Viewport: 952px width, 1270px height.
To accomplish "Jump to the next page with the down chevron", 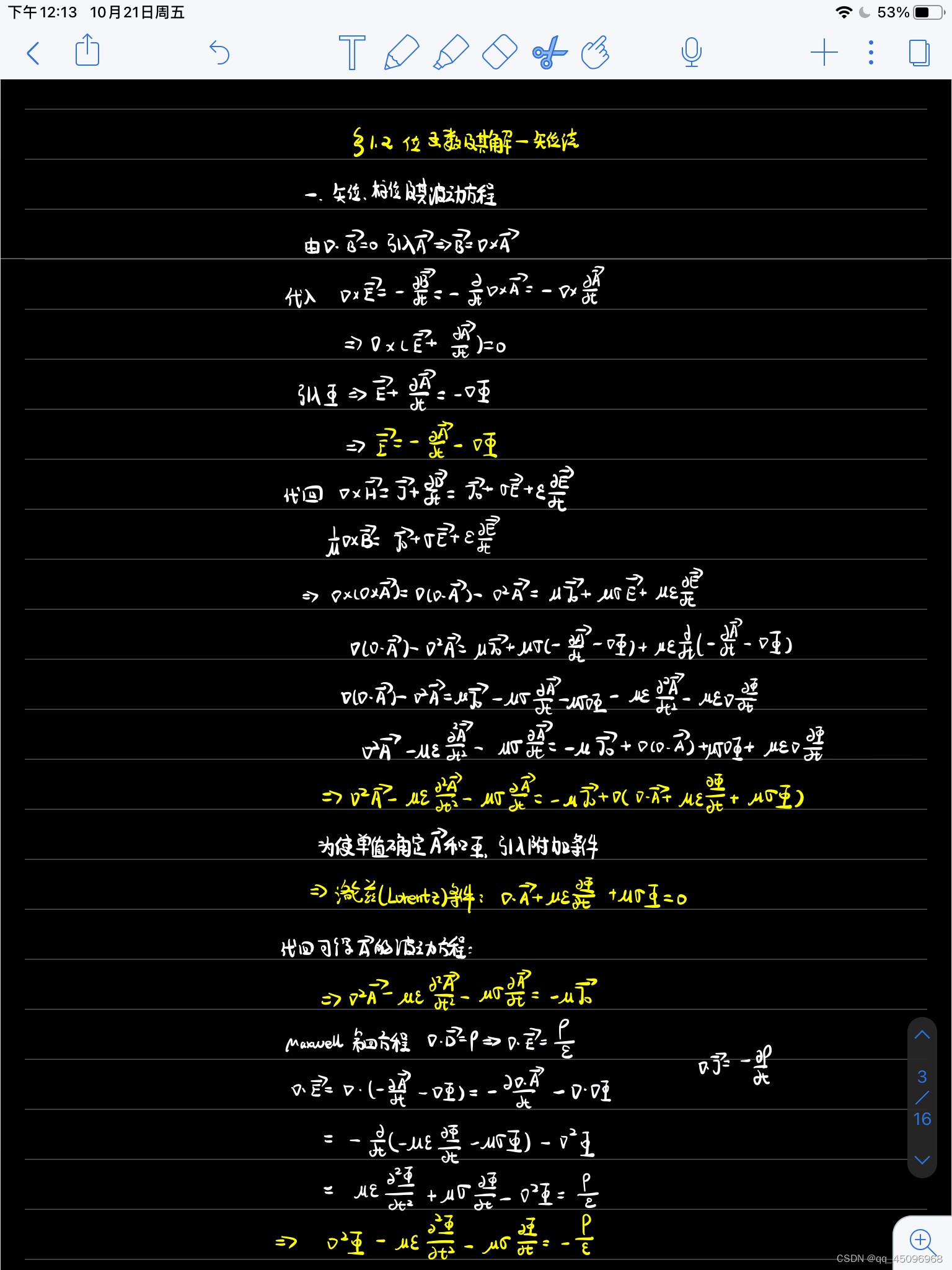I will click(922, 1160).
